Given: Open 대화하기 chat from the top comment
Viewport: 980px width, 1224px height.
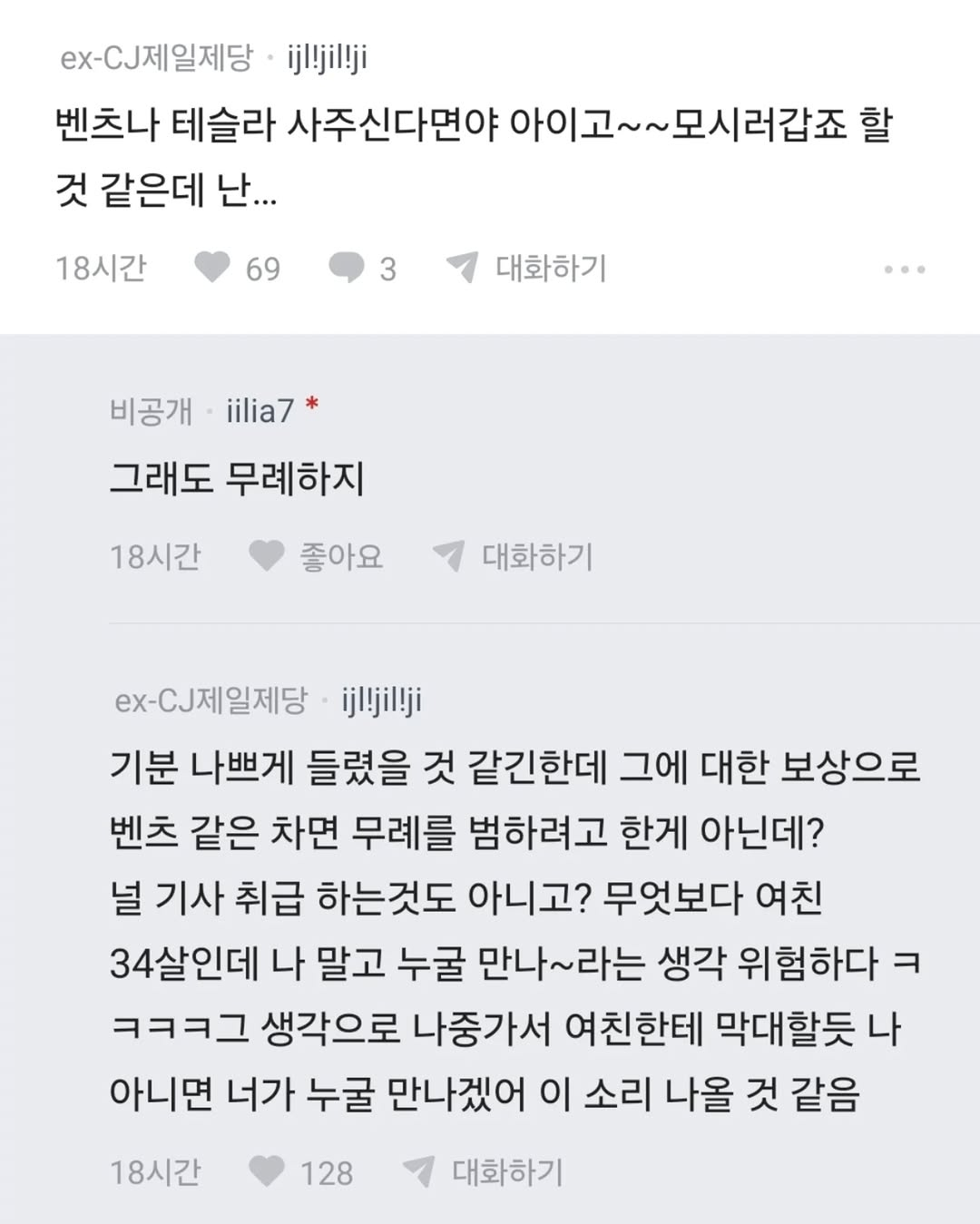Looking at the screenshot, I should (552, 269).
